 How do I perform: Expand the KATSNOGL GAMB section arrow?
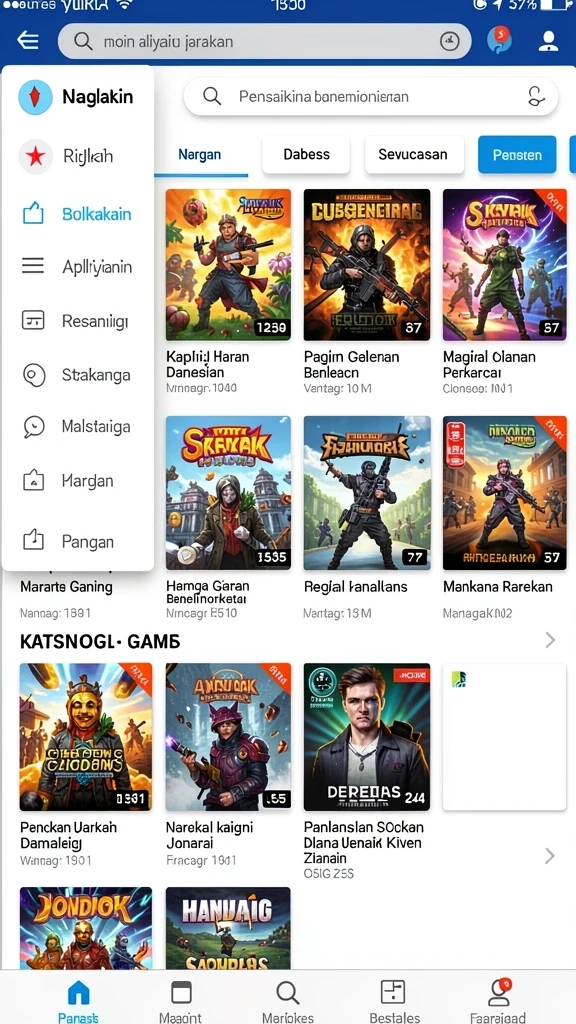[550, 640]
